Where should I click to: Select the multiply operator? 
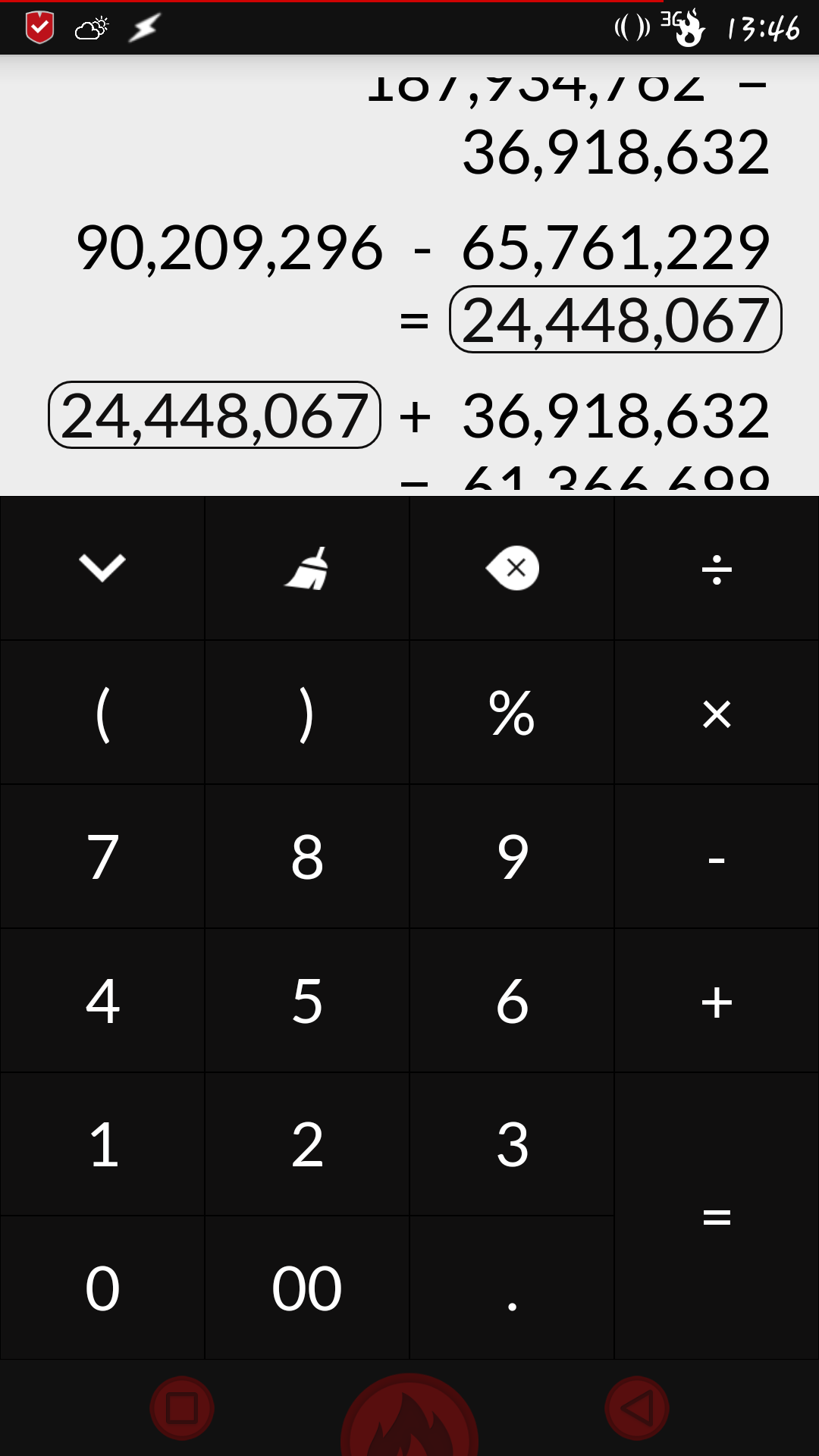coord(717,713)
